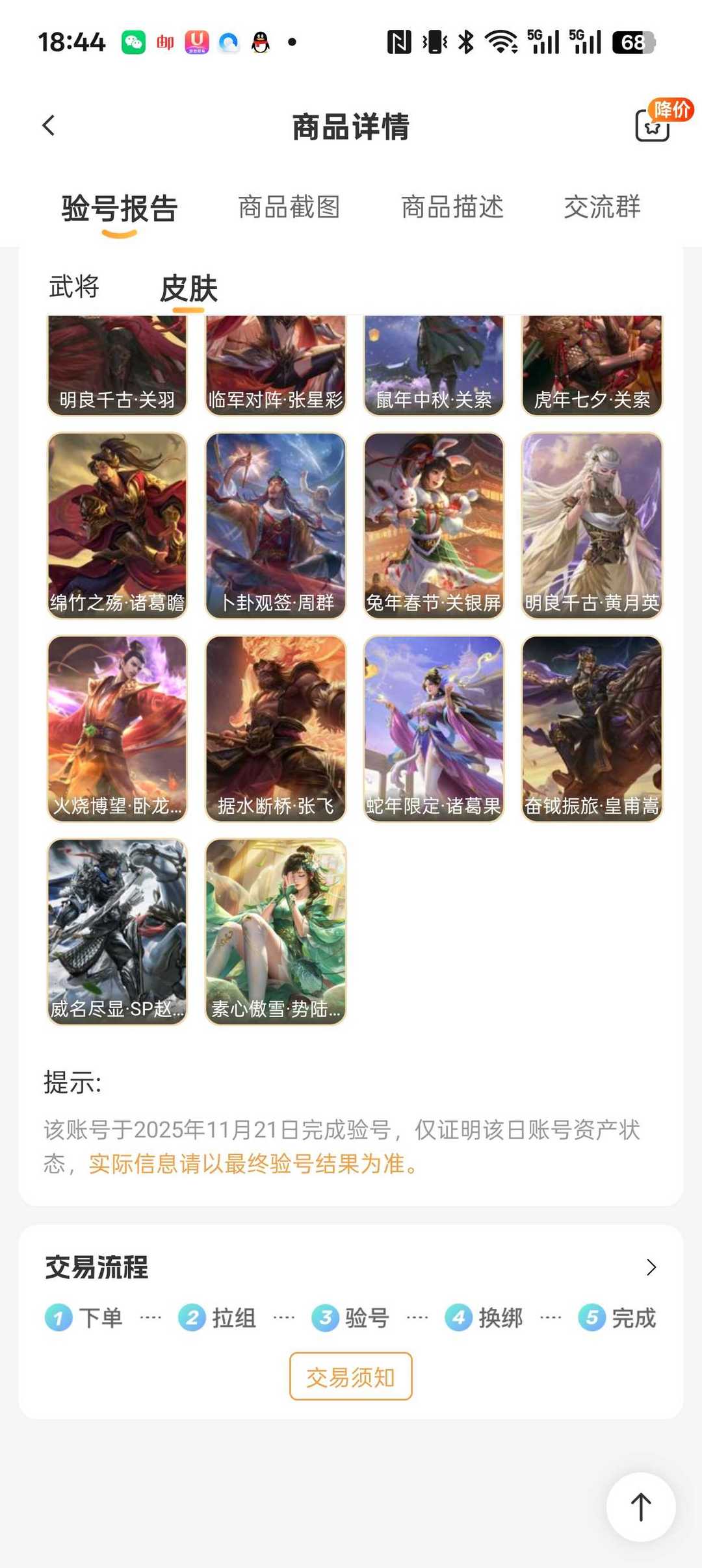Image resolution: width=702 pixels, height=1568 pixels.
Task: Tap the Bluetooth icon in status bar
Action: [465, 41]
